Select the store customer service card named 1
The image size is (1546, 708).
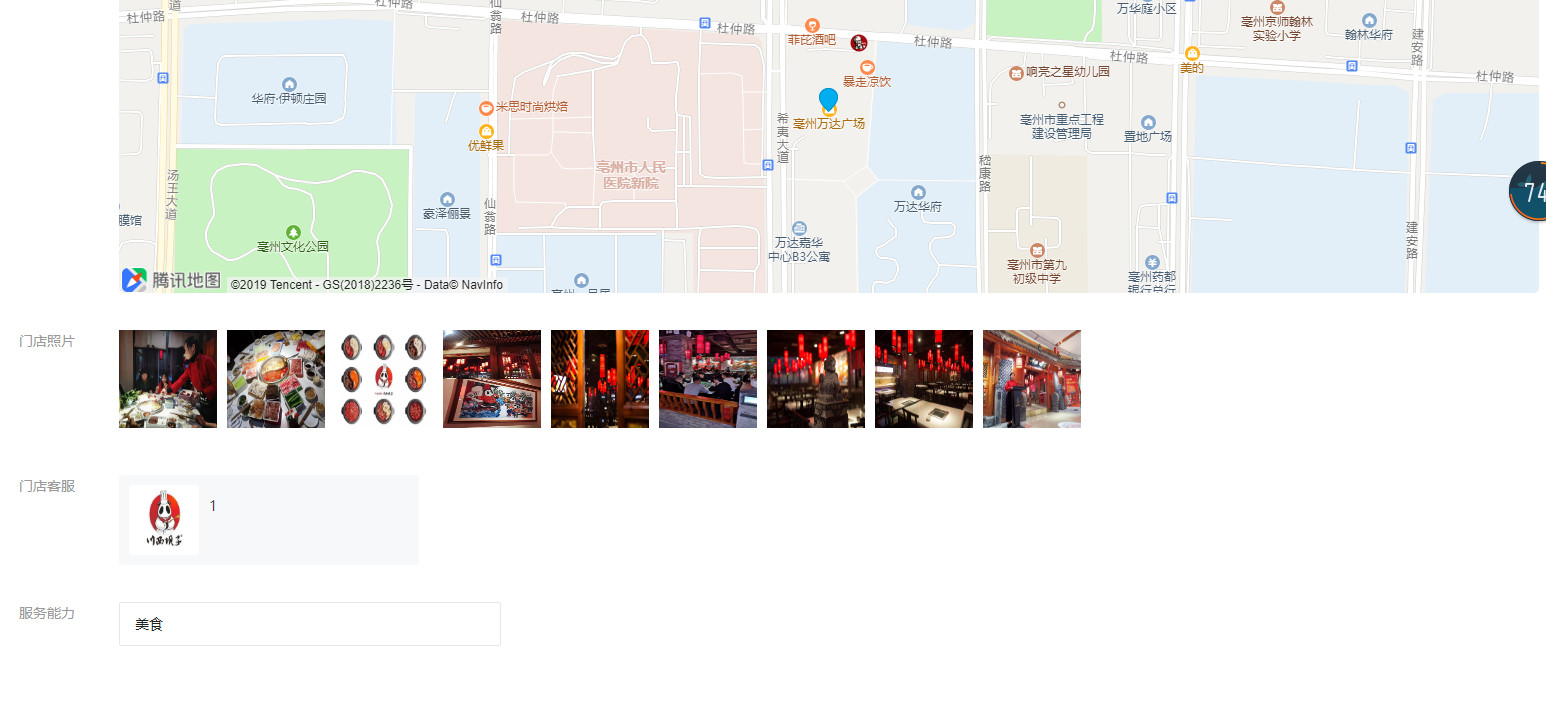pos(268,520)
